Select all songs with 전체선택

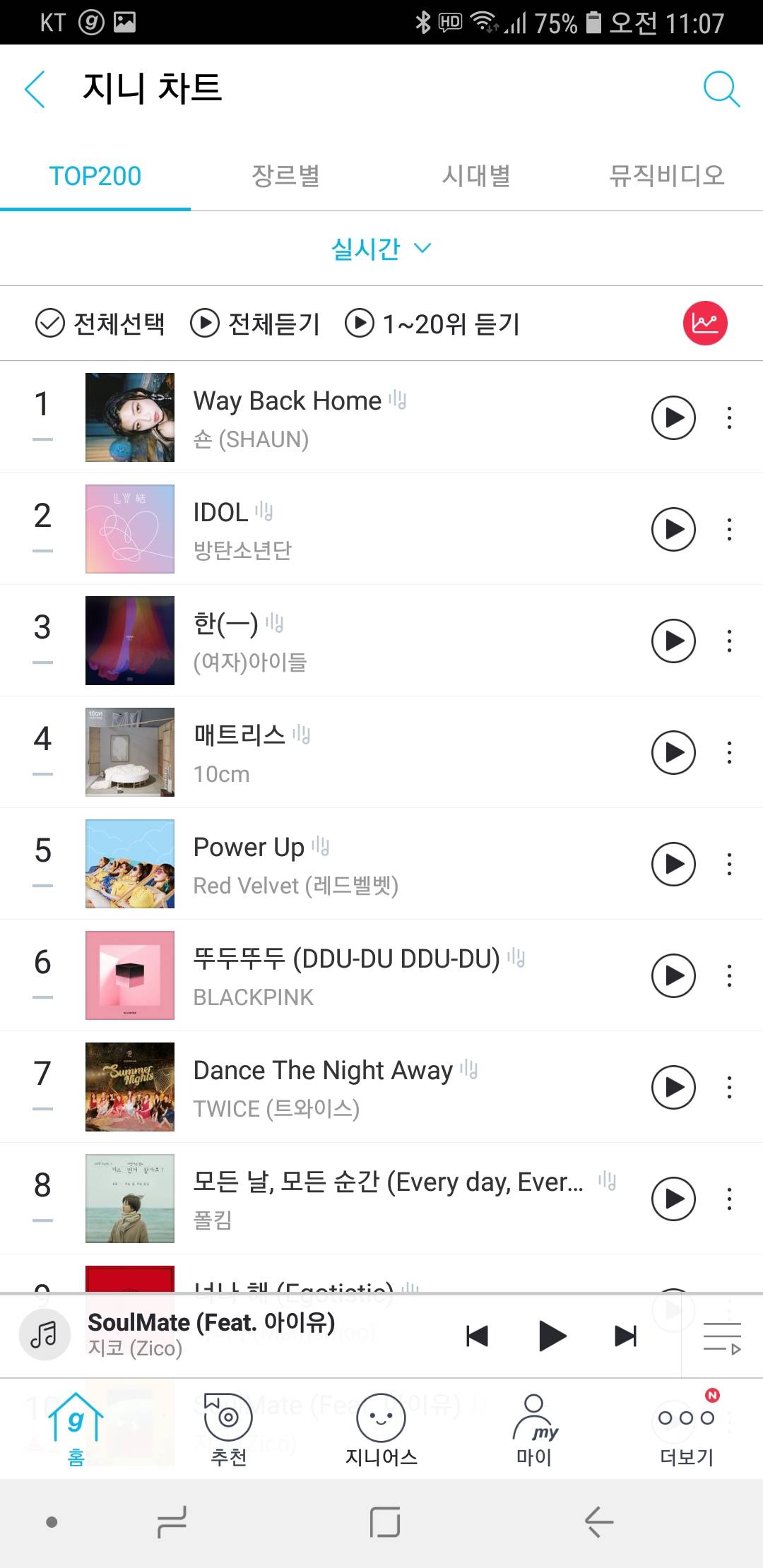pyautogui.click(x=100, y=324)
